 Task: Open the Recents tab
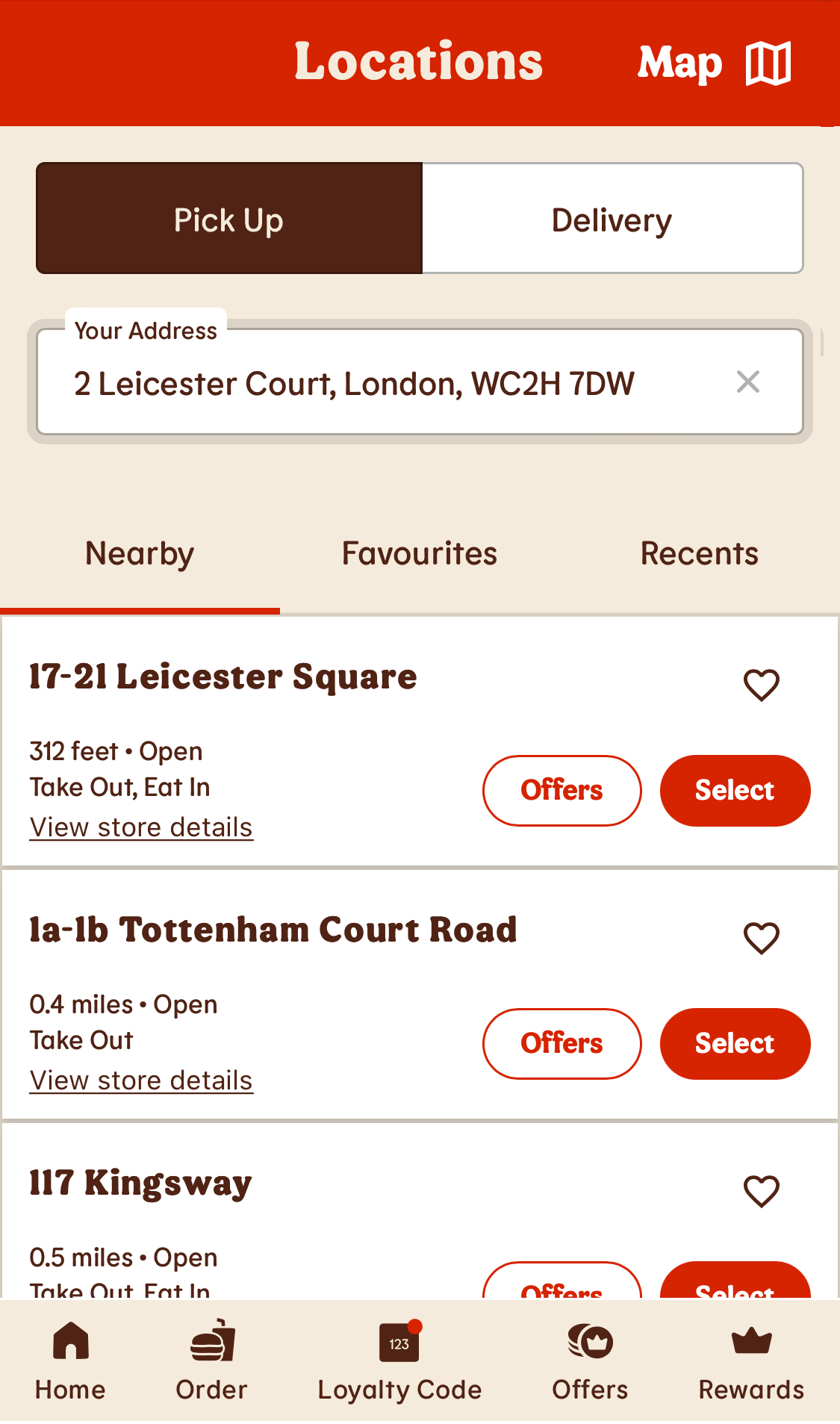(699, 553)
